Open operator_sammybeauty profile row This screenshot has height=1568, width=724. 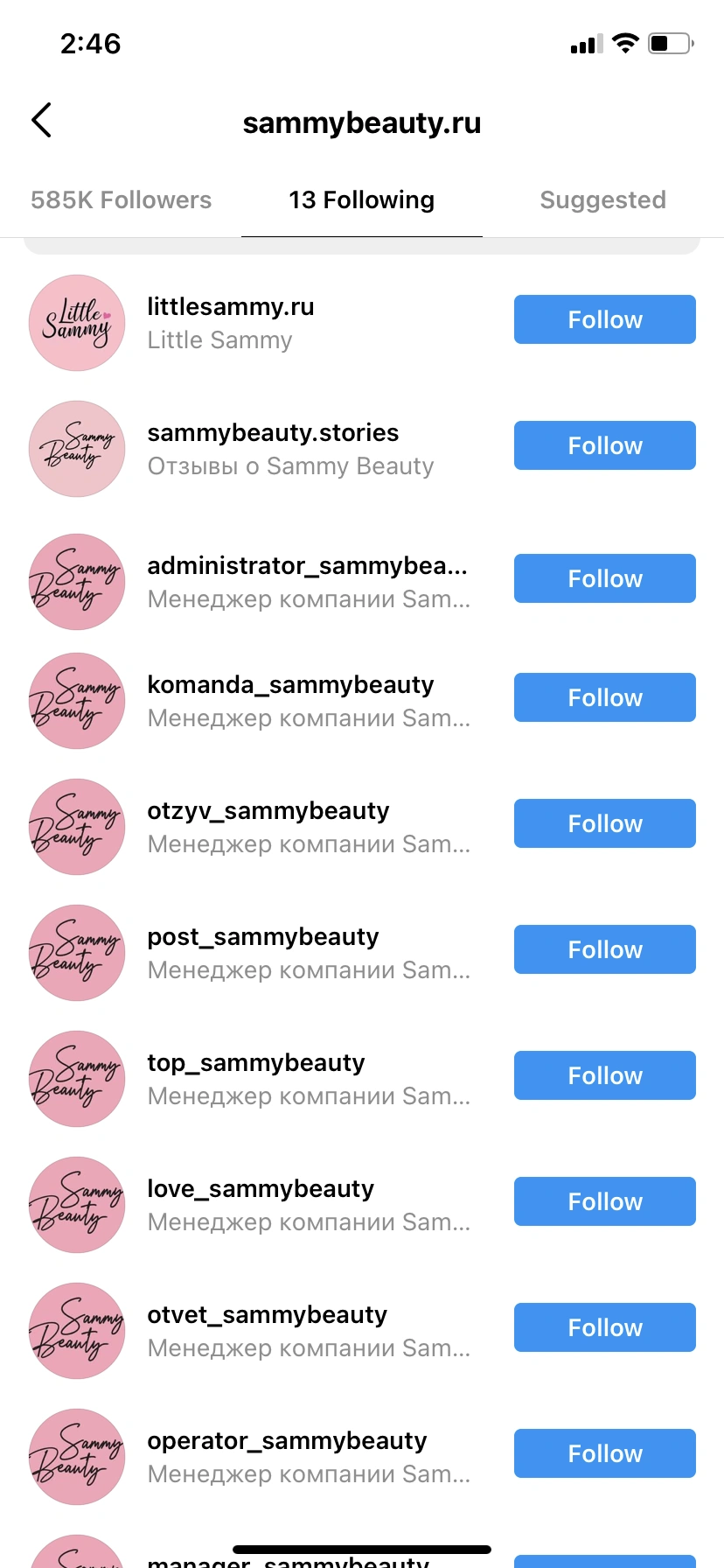[x=287, y=1441]
